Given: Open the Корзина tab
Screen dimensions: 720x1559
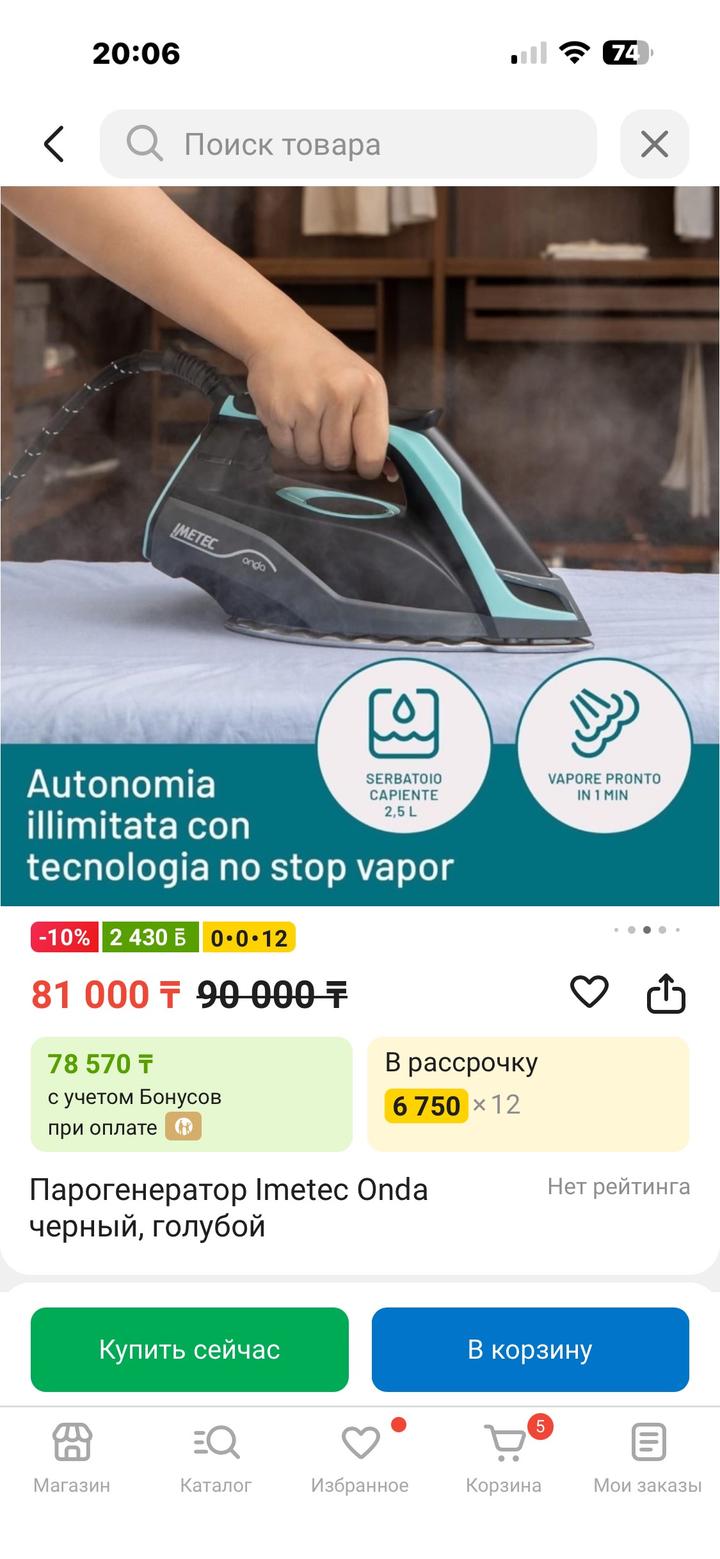Looking at the screenshot, I should [x=504, y=1458].
